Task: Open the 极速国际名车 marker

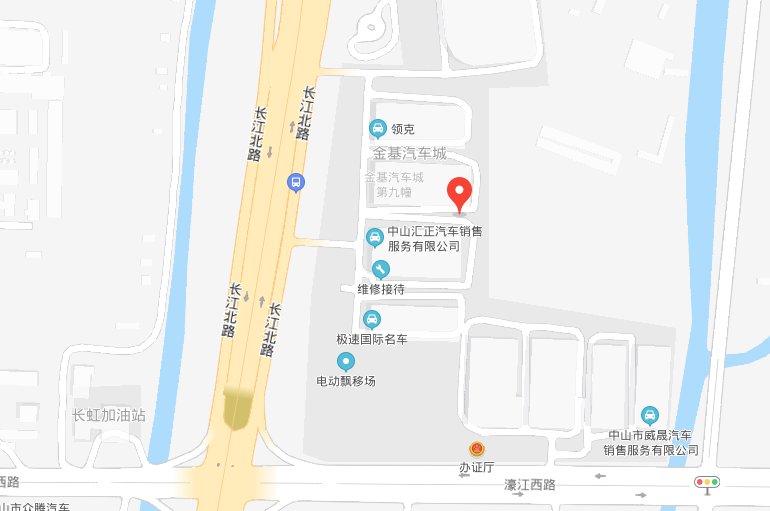Action: click(372, 320)
